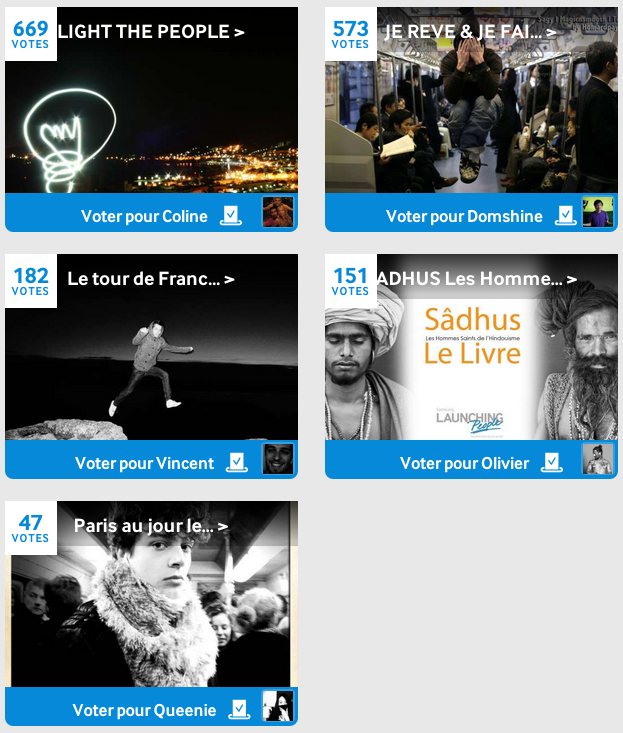623x733 pixels.
Task: Open Queenie's profile avatar
Action: 278,706
